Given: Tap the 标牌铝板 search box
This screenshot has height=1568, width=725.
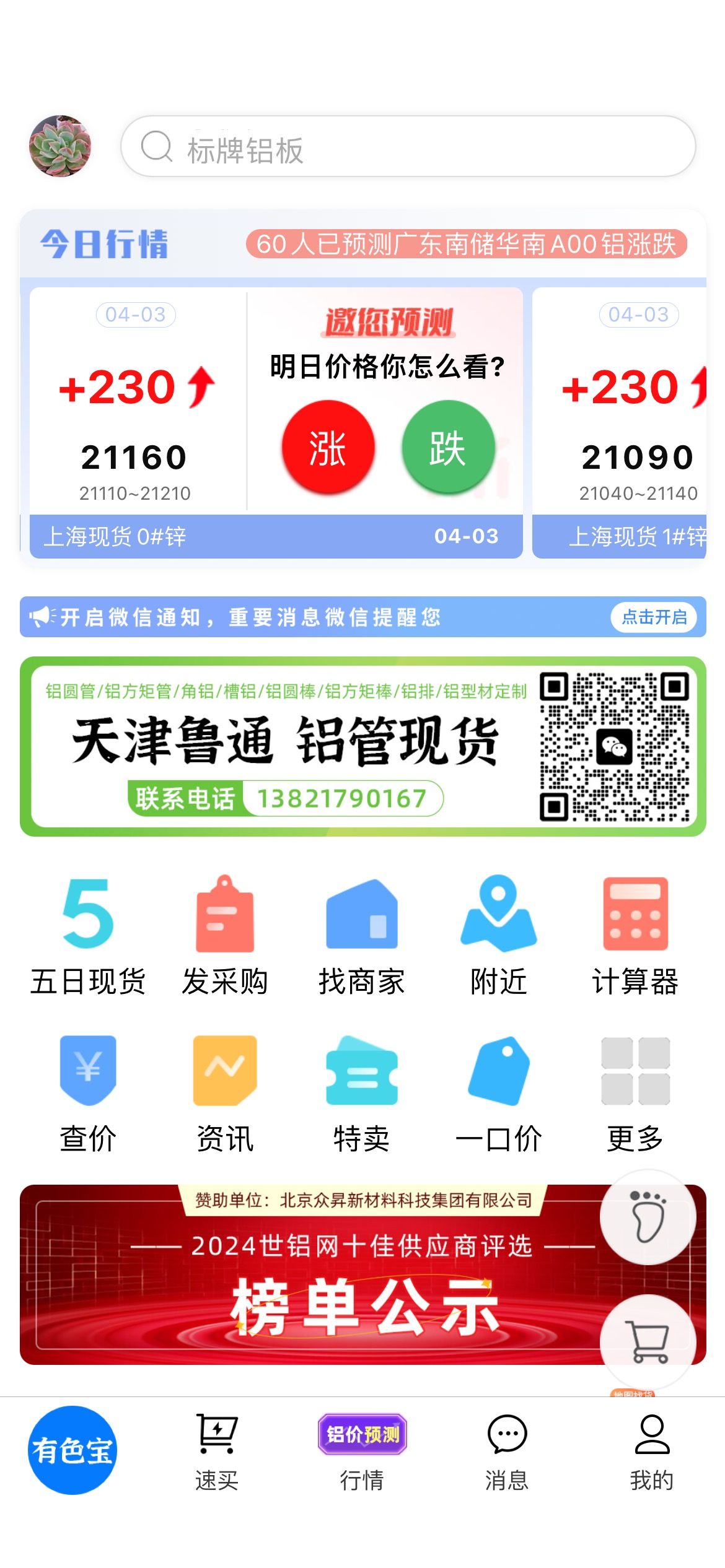Looking at the screenshot, I should [x=408, y=147].
